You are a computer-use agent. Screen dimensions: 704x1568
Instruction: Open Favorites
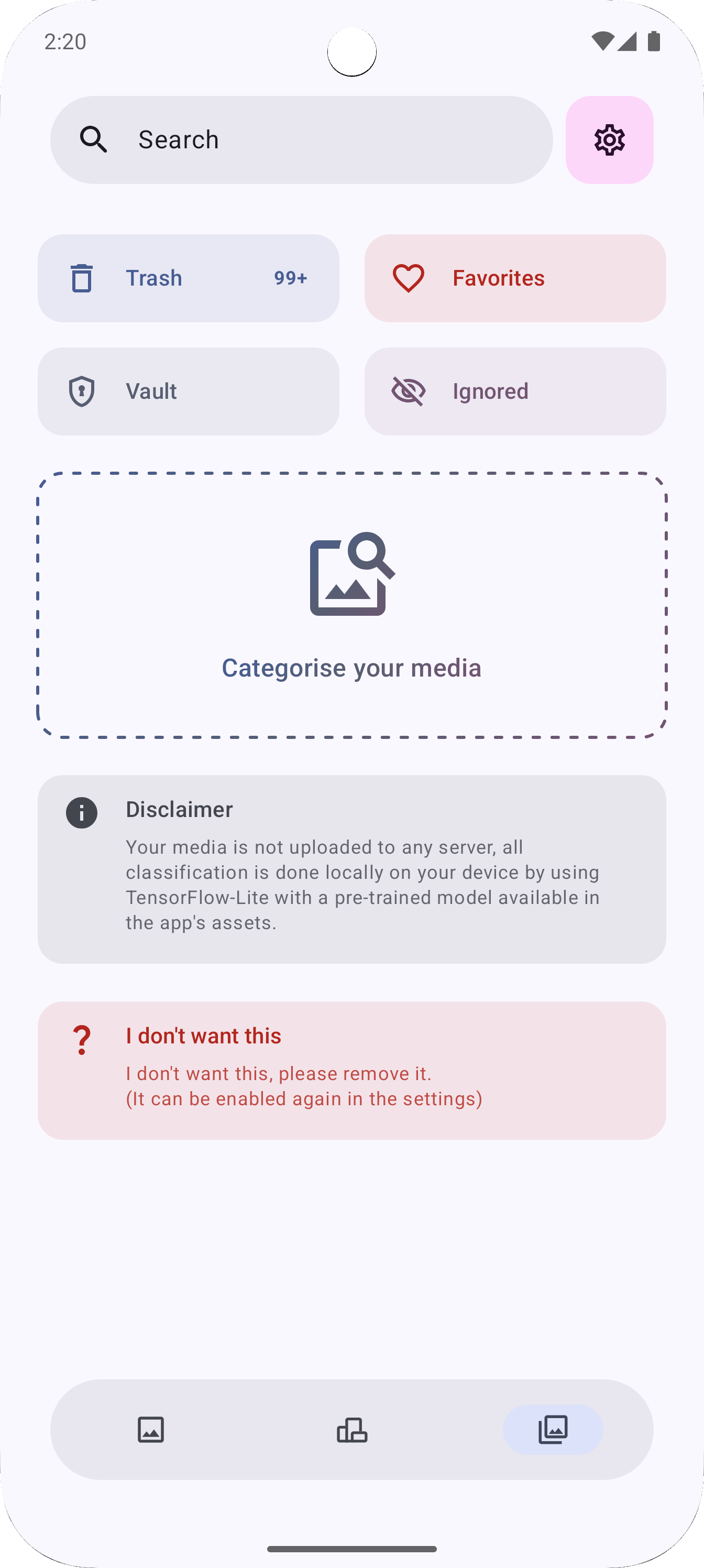click(515, 278)
